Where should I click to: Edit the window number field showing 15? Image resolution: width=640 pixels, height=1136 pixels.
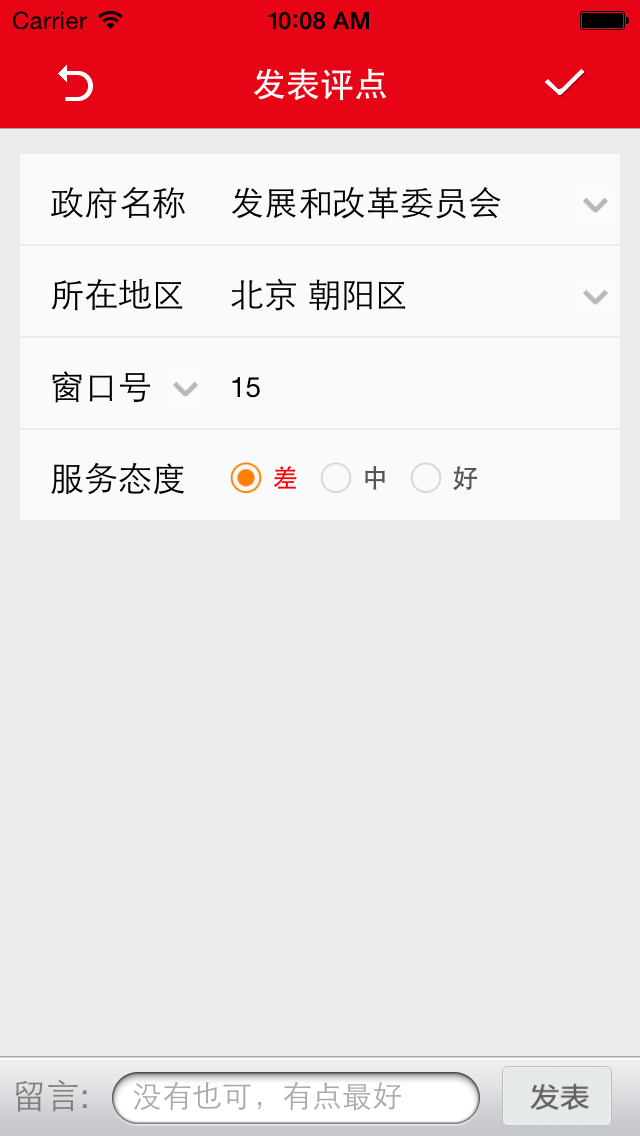click(x=400, y=388)
